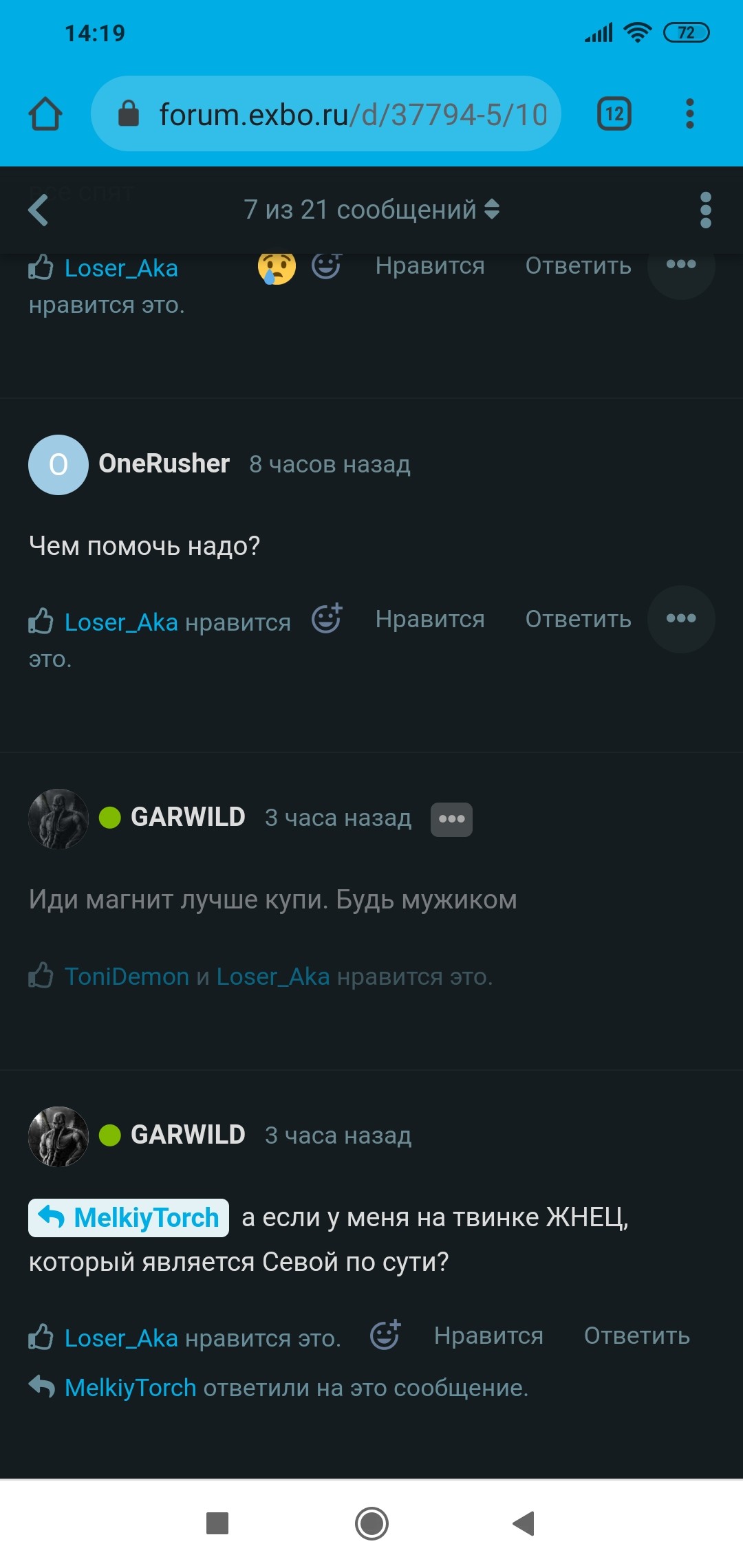Image resolution: width=743 pixels, height=1568 pixels.
Task: Go back to the discussion list
Action: coord(39,210)
